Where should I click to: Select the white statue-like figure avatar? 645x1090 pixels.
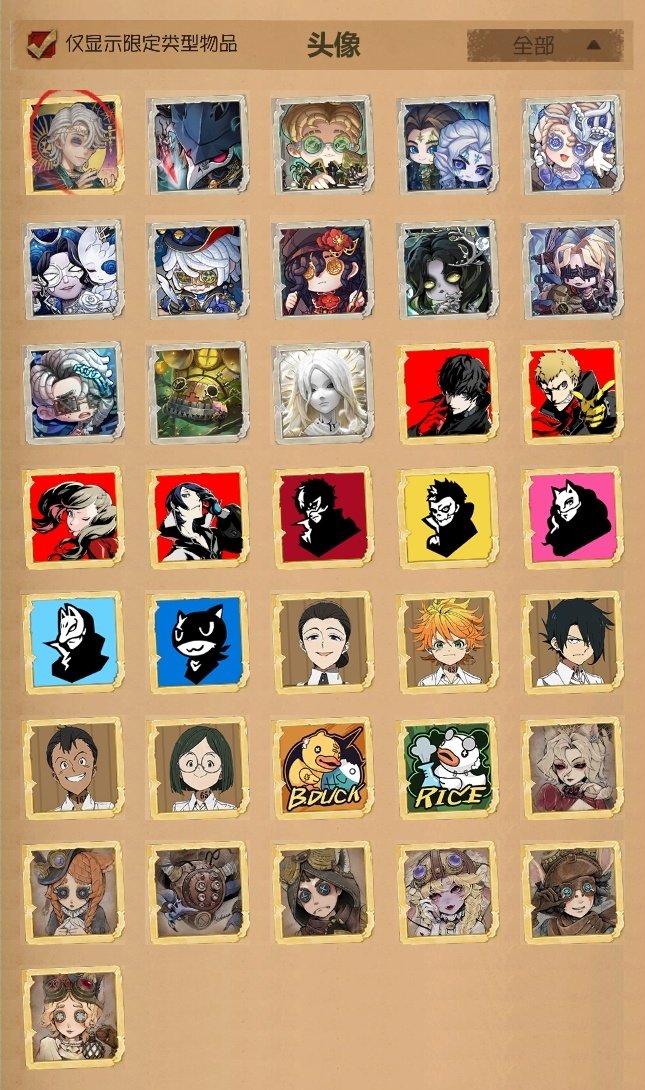(323, 393)
